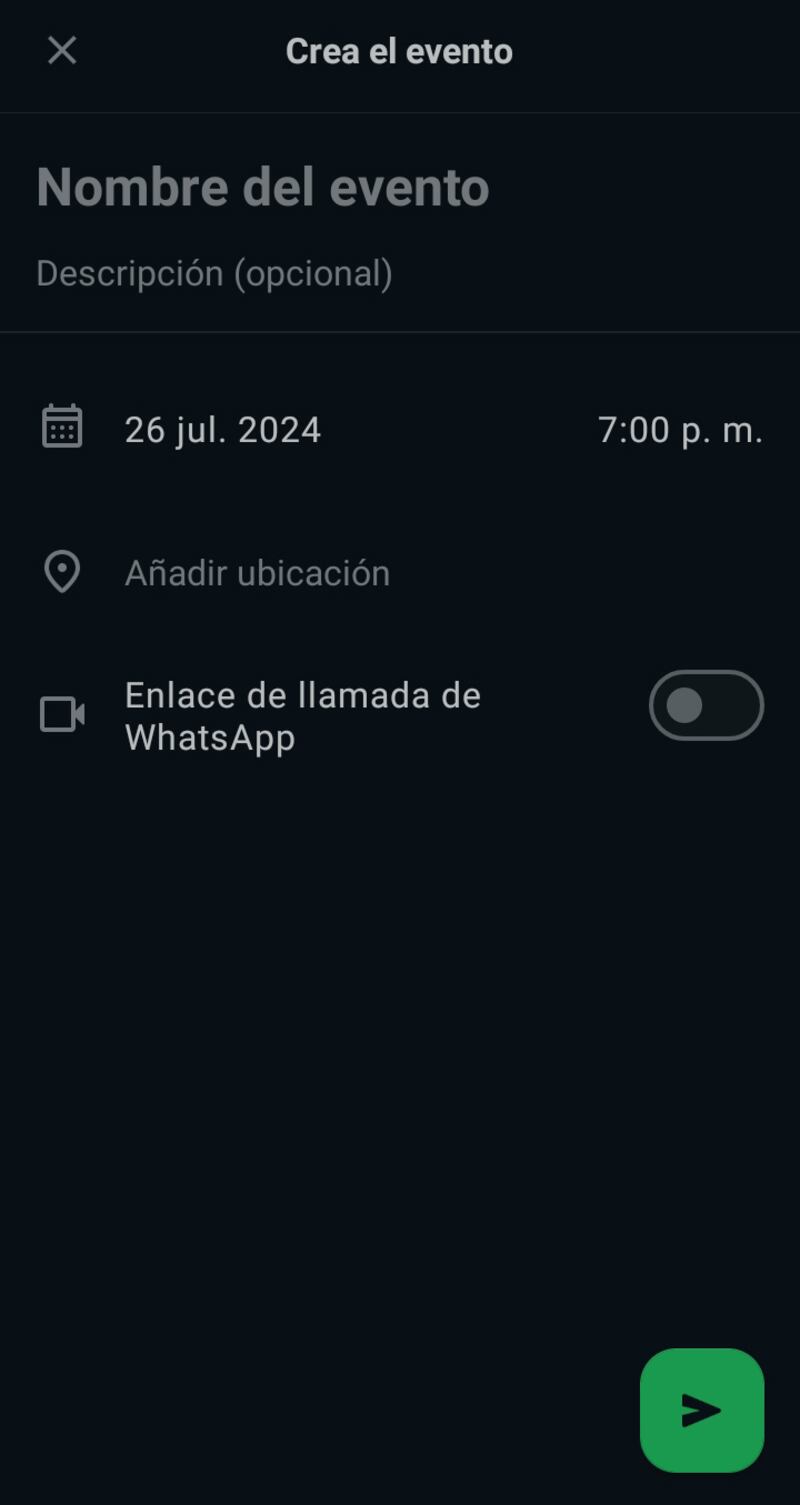Click the send icon to create event
The width and height of the screenshot is (800, 1505).
[x=700, y=1410]
